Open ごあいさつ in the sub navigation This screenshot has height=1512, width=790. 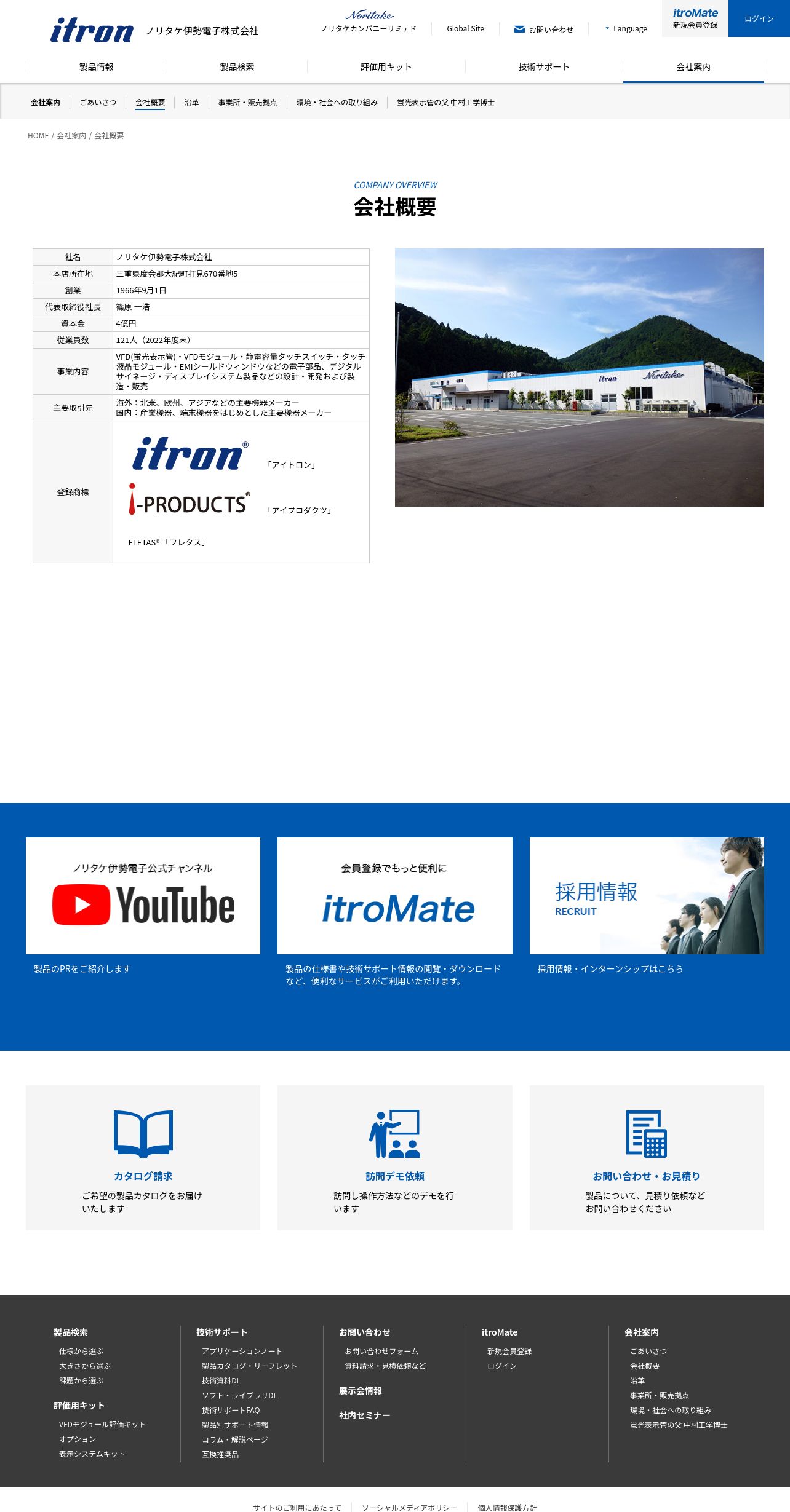click(98, 103)
